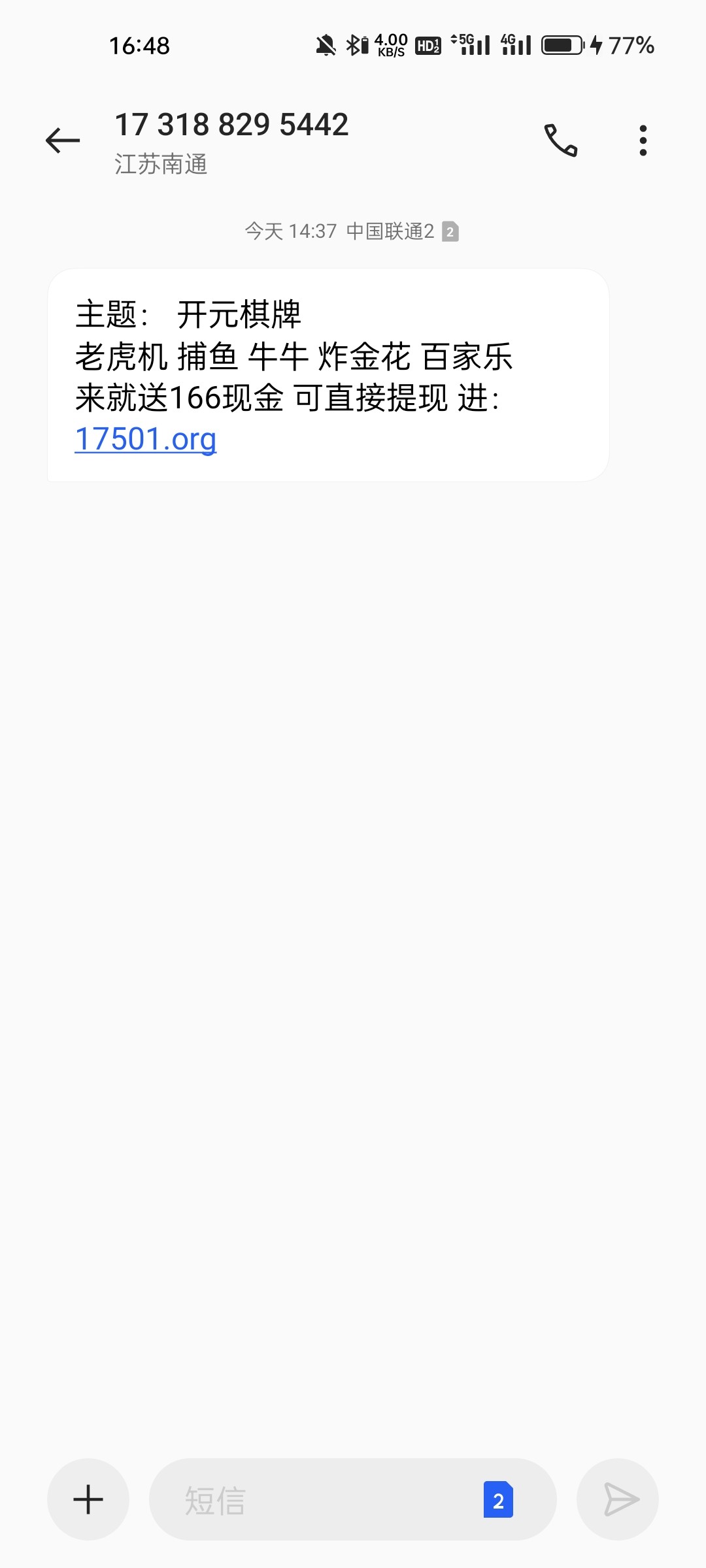
Task: Call the number 17 318 829 5442
Action: [x=561, y=140]
